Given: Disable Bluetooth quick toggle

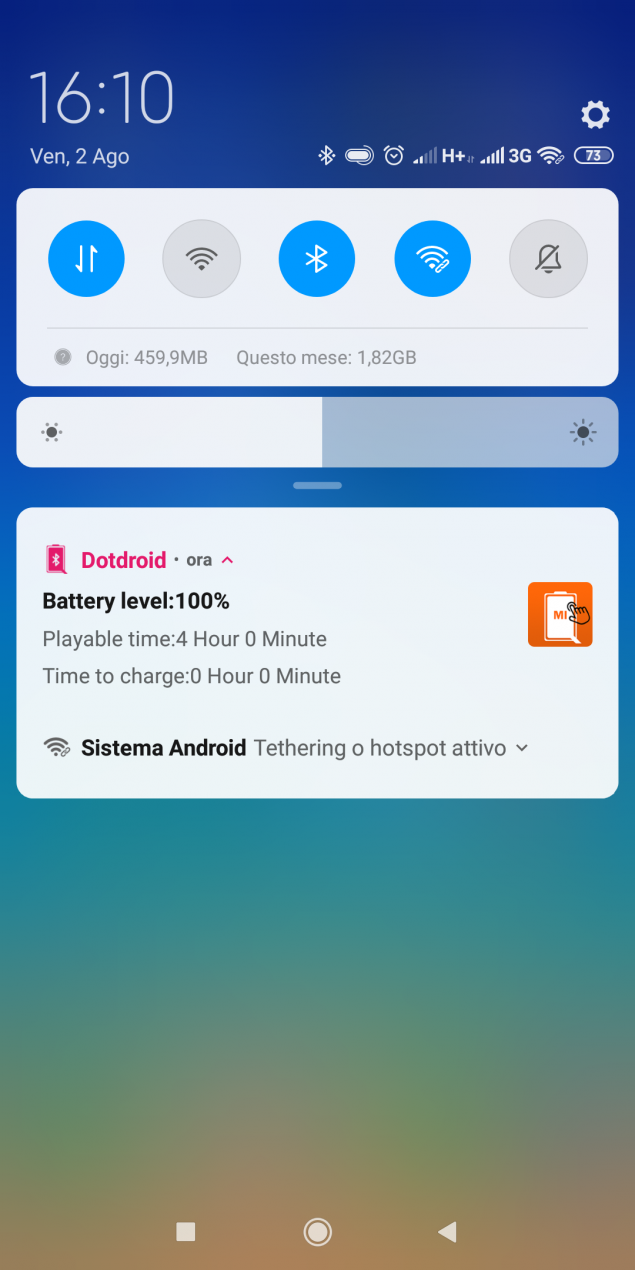Looking at the screenshot, I should point(317,259).
